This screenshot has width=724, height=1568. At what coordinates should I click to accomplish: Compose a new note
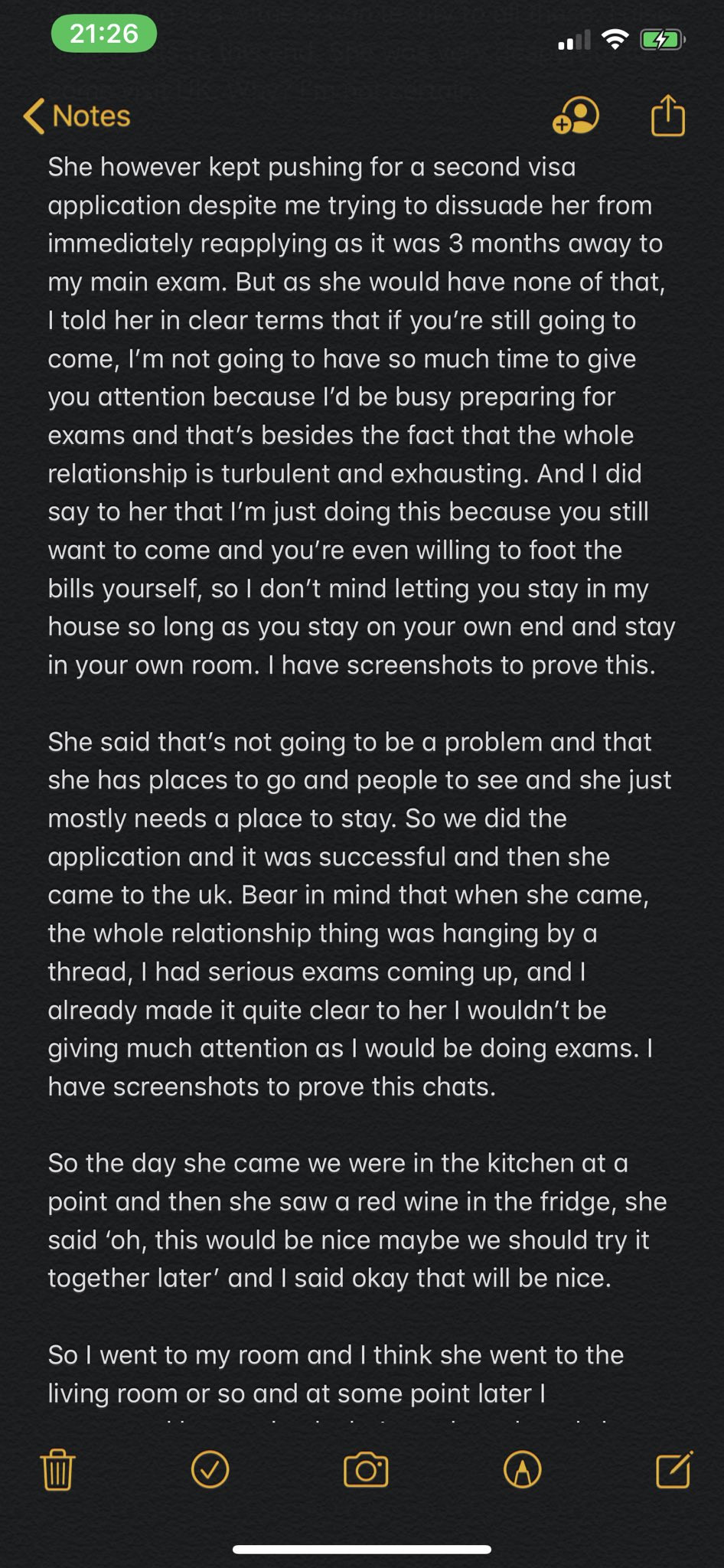(x=673, y=1468)
